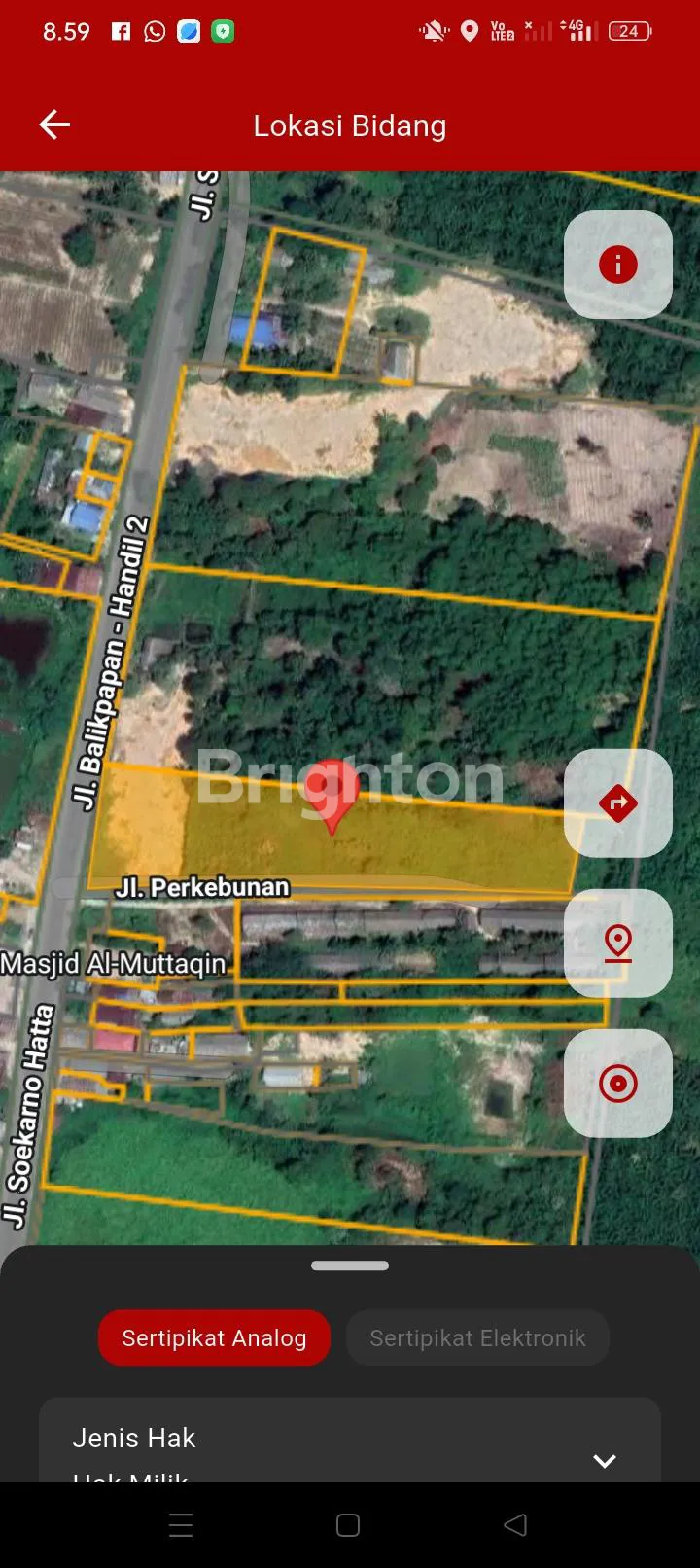Open recent apps from the navigation bar
700x1568 pixels.
(181, 1525)
